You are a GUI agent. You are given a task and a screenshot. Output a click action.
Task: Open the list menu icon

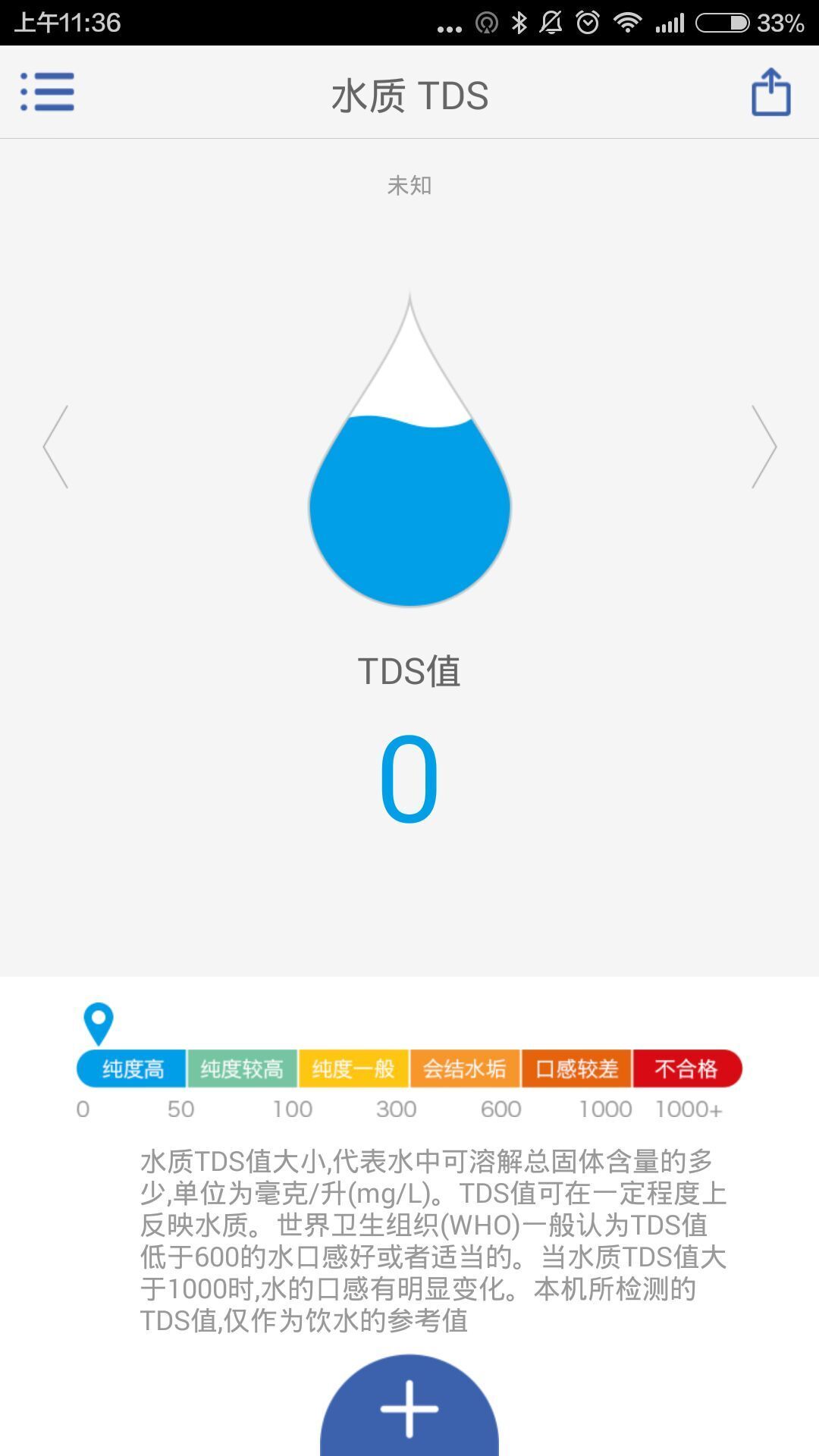(x=47, y=93)
